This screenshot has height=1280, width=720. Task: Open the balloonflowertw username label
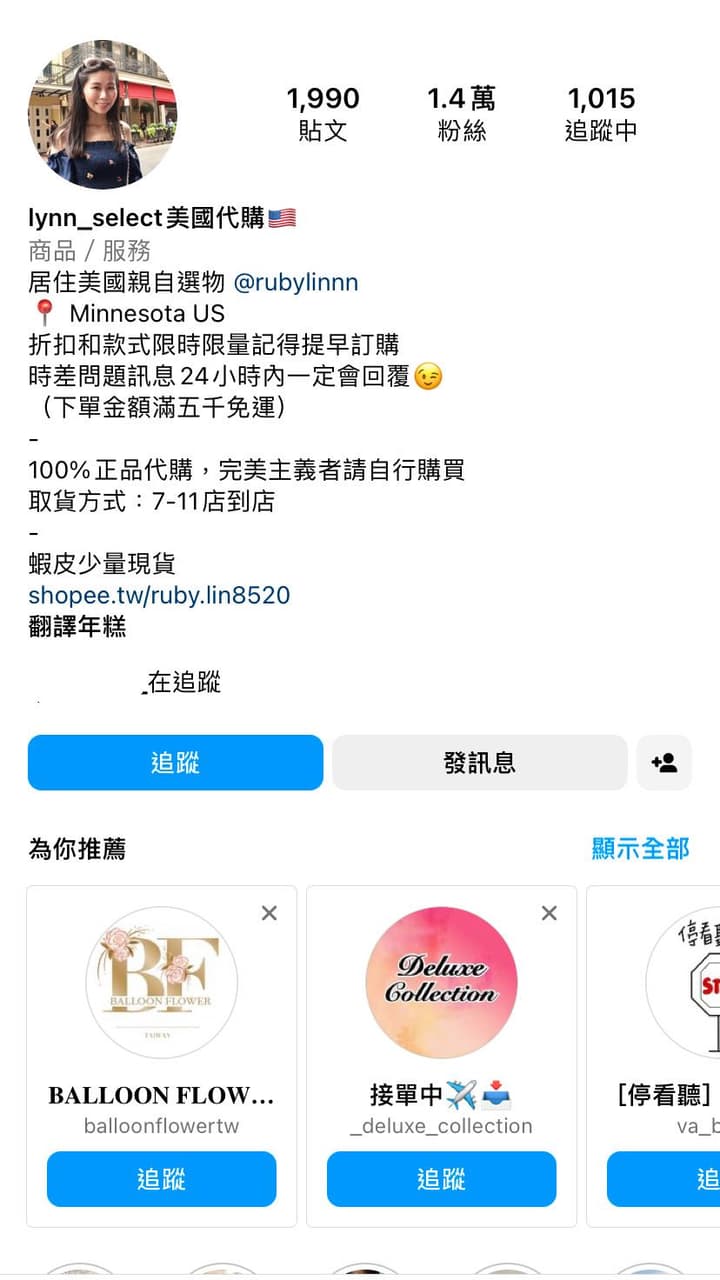(161, 1126)
